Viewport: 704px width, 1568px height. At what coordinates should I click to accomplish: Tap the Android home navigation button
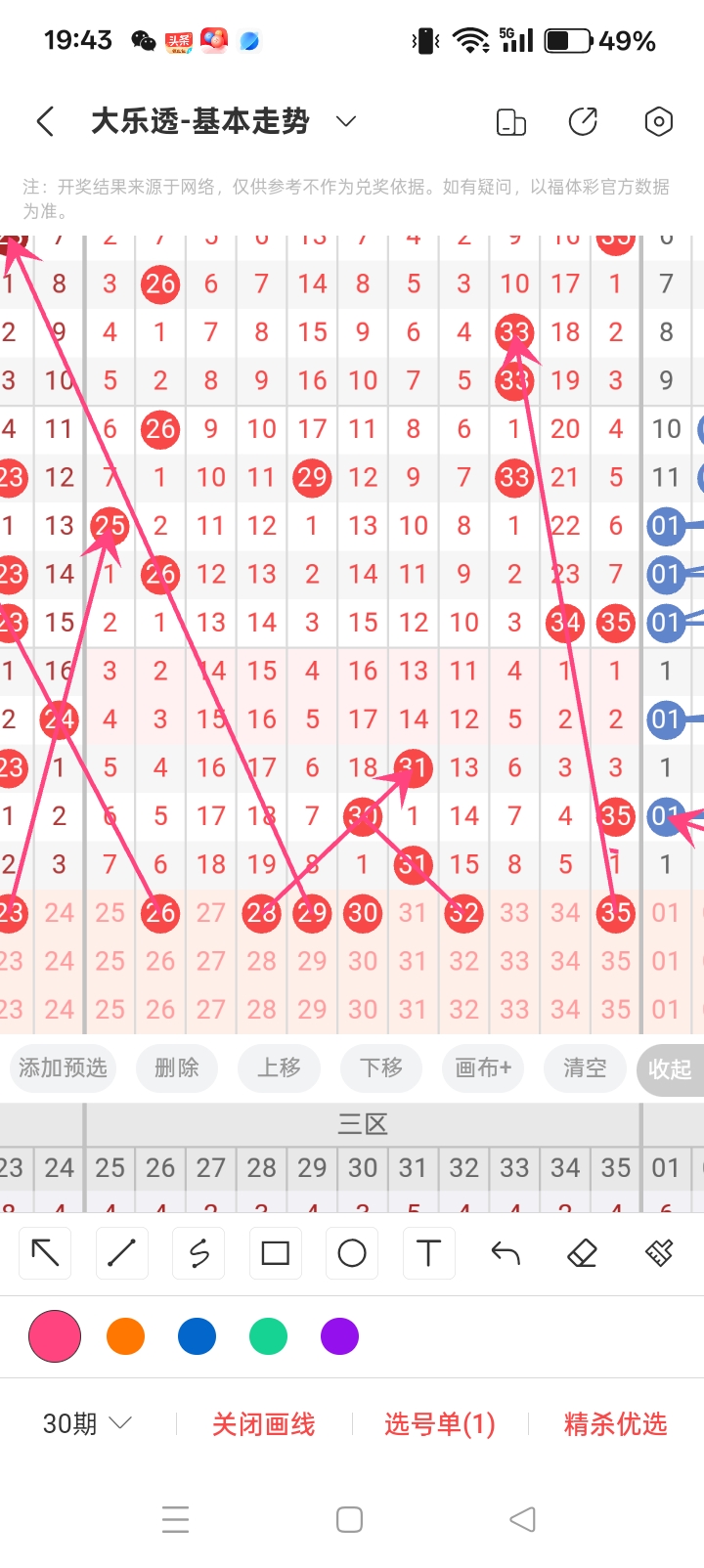coord(348,1518)
